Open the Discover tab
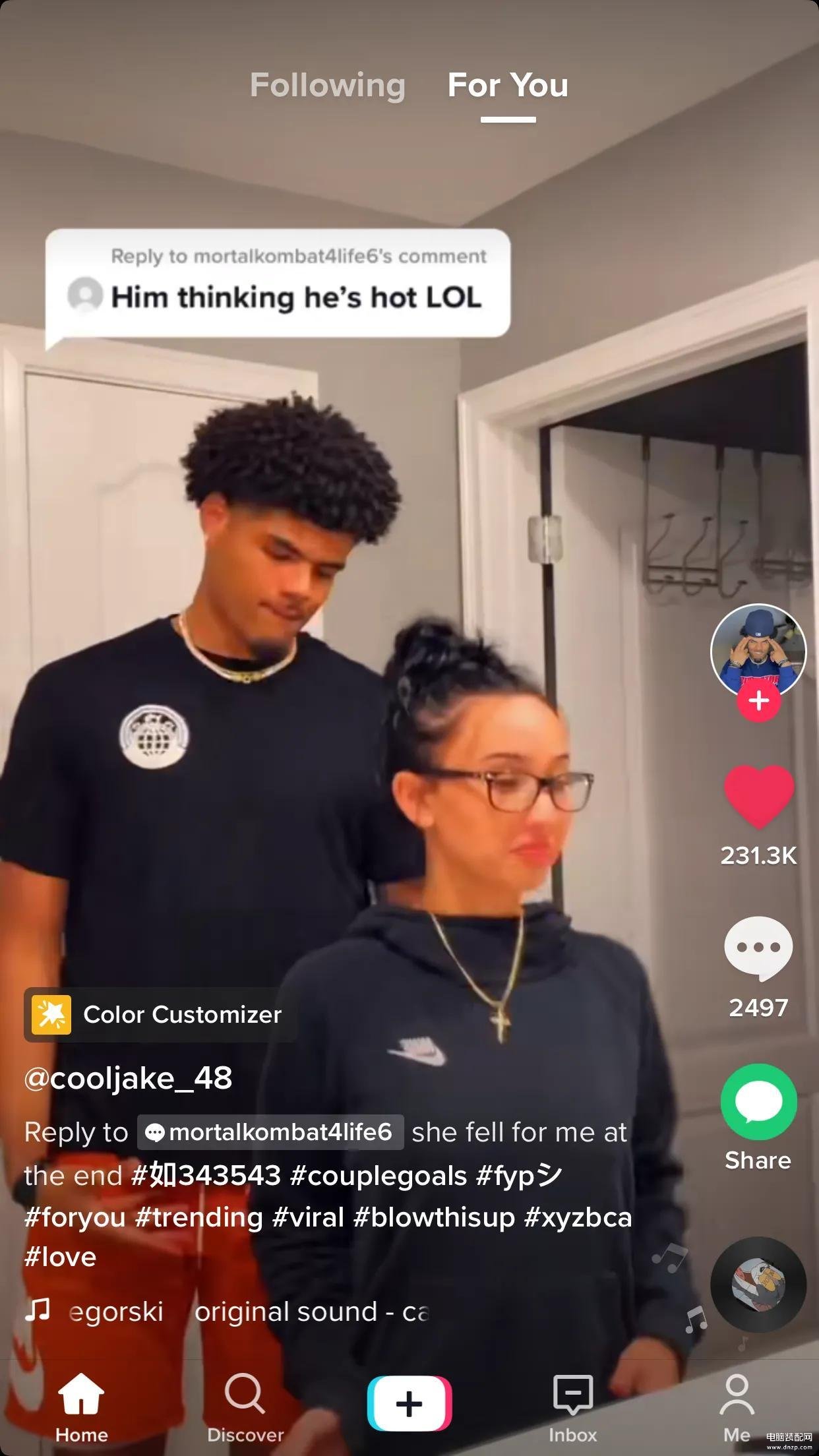The width and height of the screenshot is (819, 1456). click(x=245, y=1406)
